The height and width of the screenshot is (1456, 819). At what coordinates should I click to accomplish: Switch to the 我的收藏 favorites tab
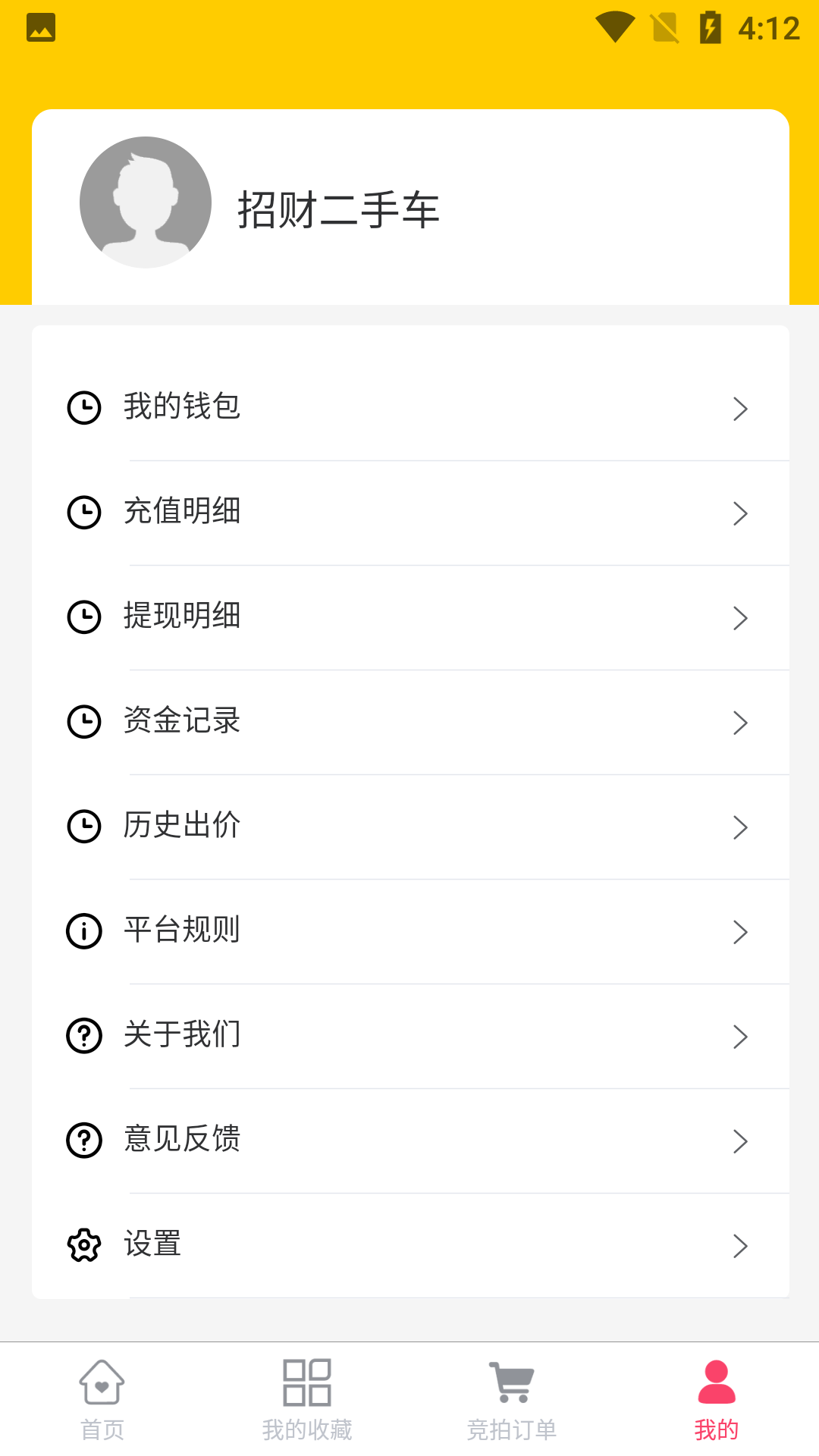pyautogui.click(x=307, y=1400)
